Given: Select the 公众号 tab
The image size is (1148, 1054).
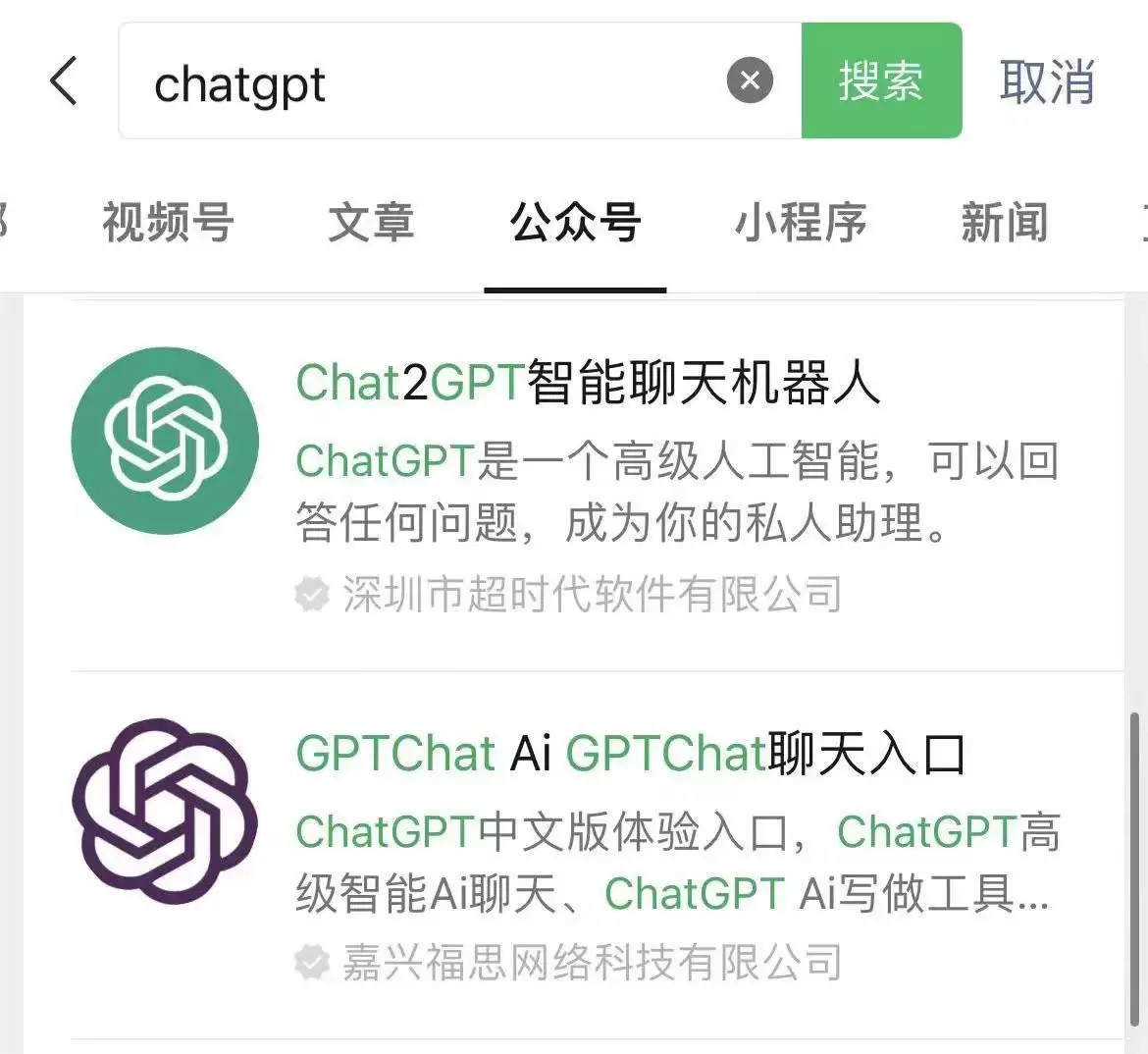Looking at the screenshot, I should pyautogui.click(x=575, y=223).
